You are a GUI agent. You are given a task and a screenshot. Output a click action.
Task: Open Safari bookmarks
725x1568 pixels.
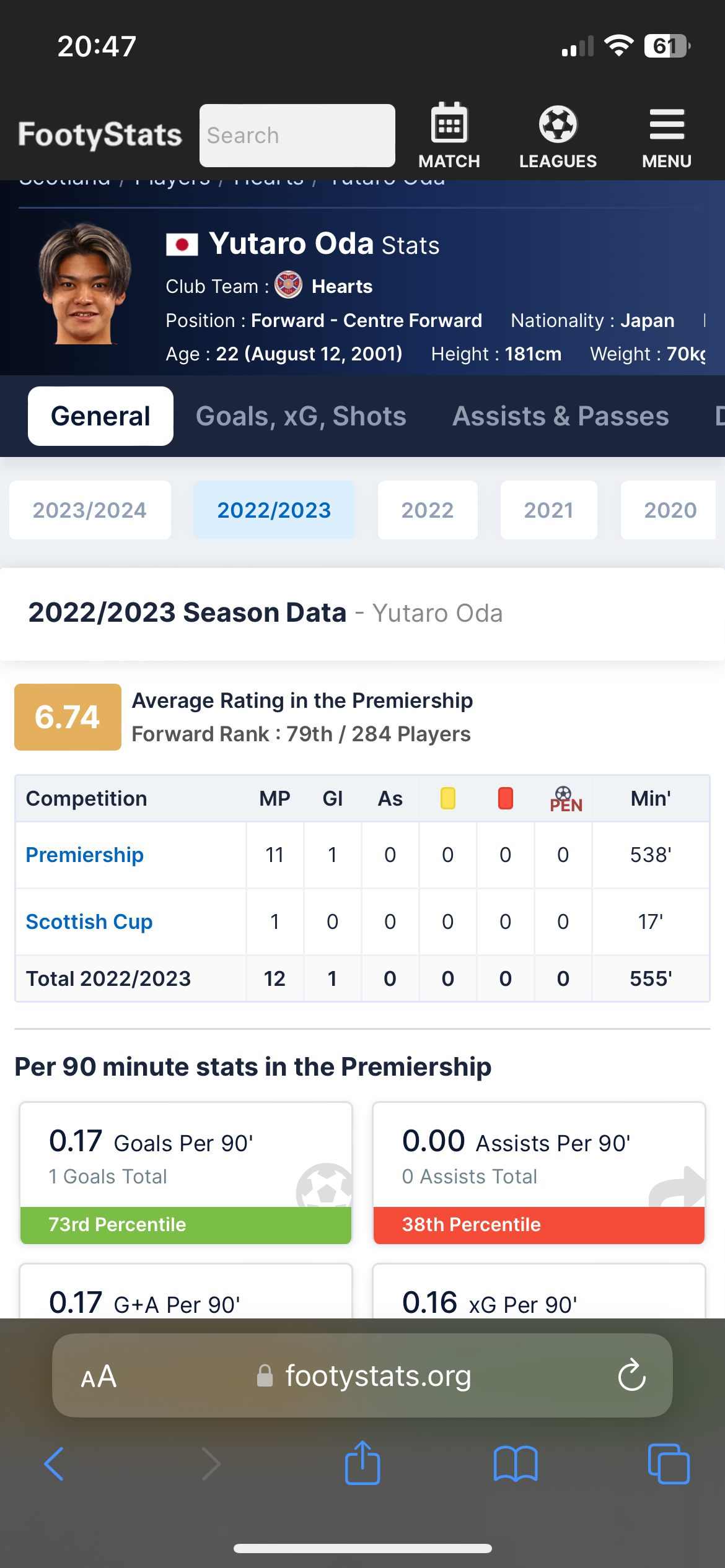pyautogui.click(x=516, y=1464)
